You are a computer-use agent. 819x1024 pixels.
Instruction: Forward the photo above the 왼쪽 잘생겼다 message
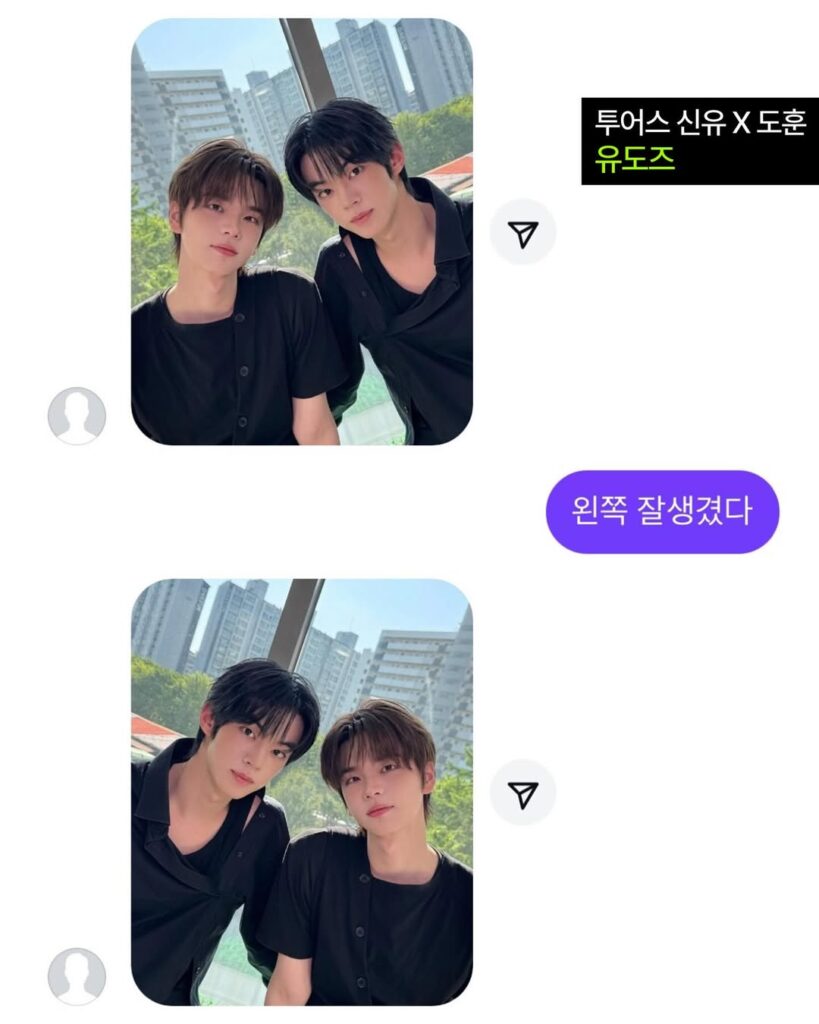coord(522,233)
